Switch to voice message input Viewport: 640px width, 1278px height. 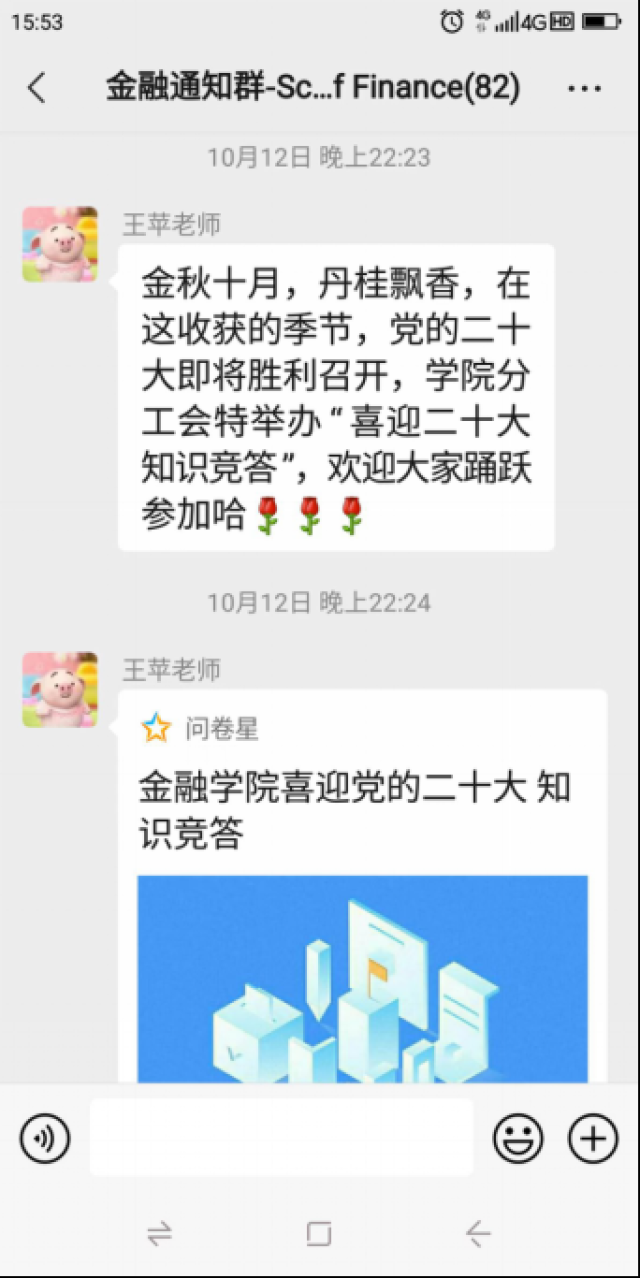(x=45, y=1138)
